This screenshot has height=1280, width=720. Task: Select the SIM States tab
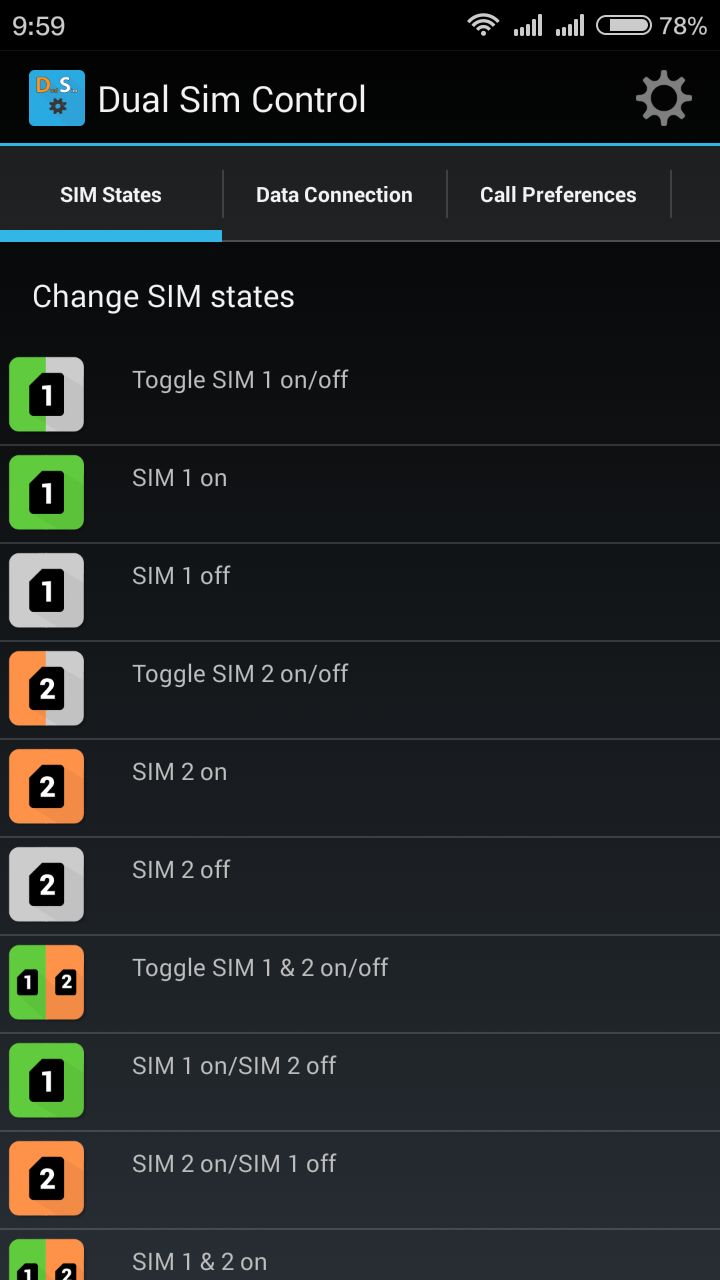(x=111, y=195)
